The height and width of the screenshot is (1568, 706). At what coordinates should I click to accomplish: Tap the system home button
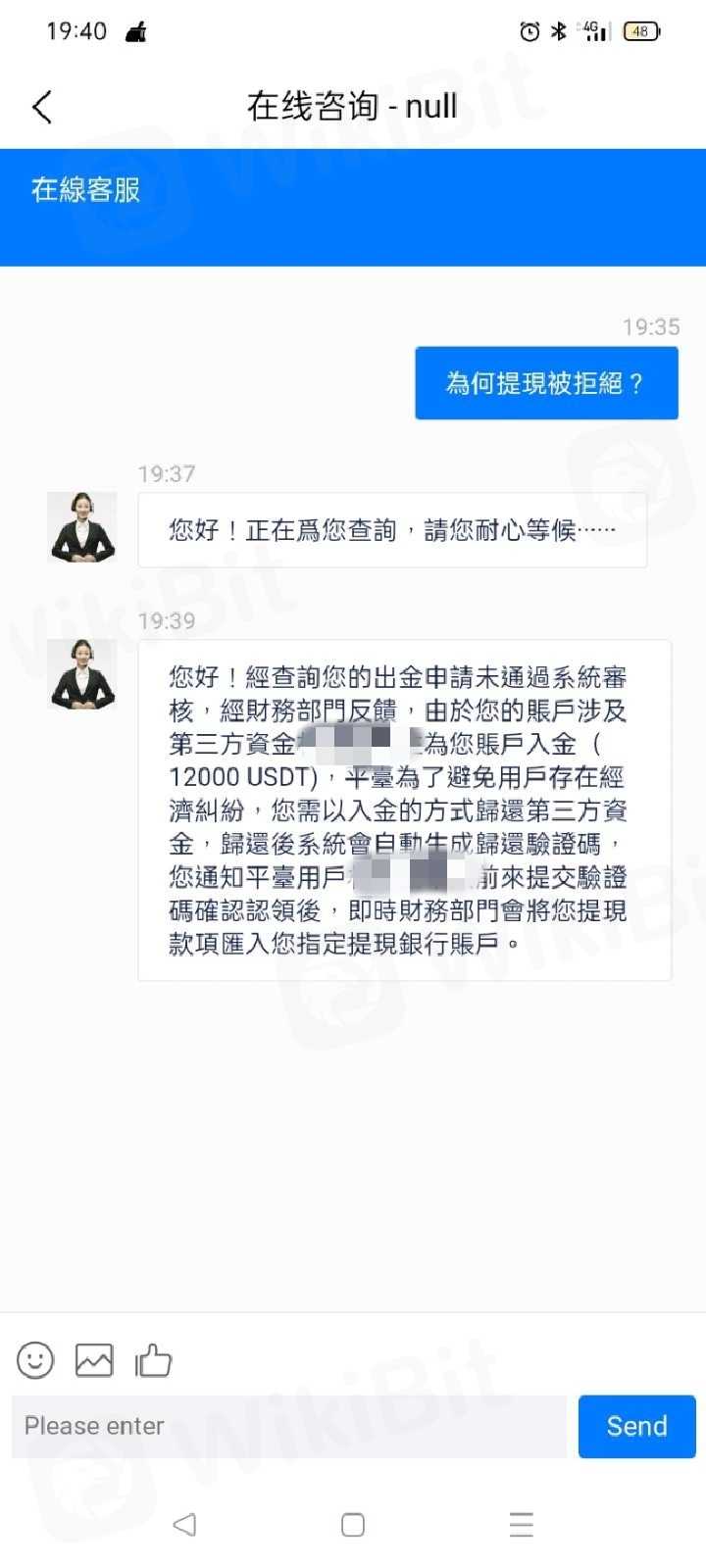point(353,1524)
